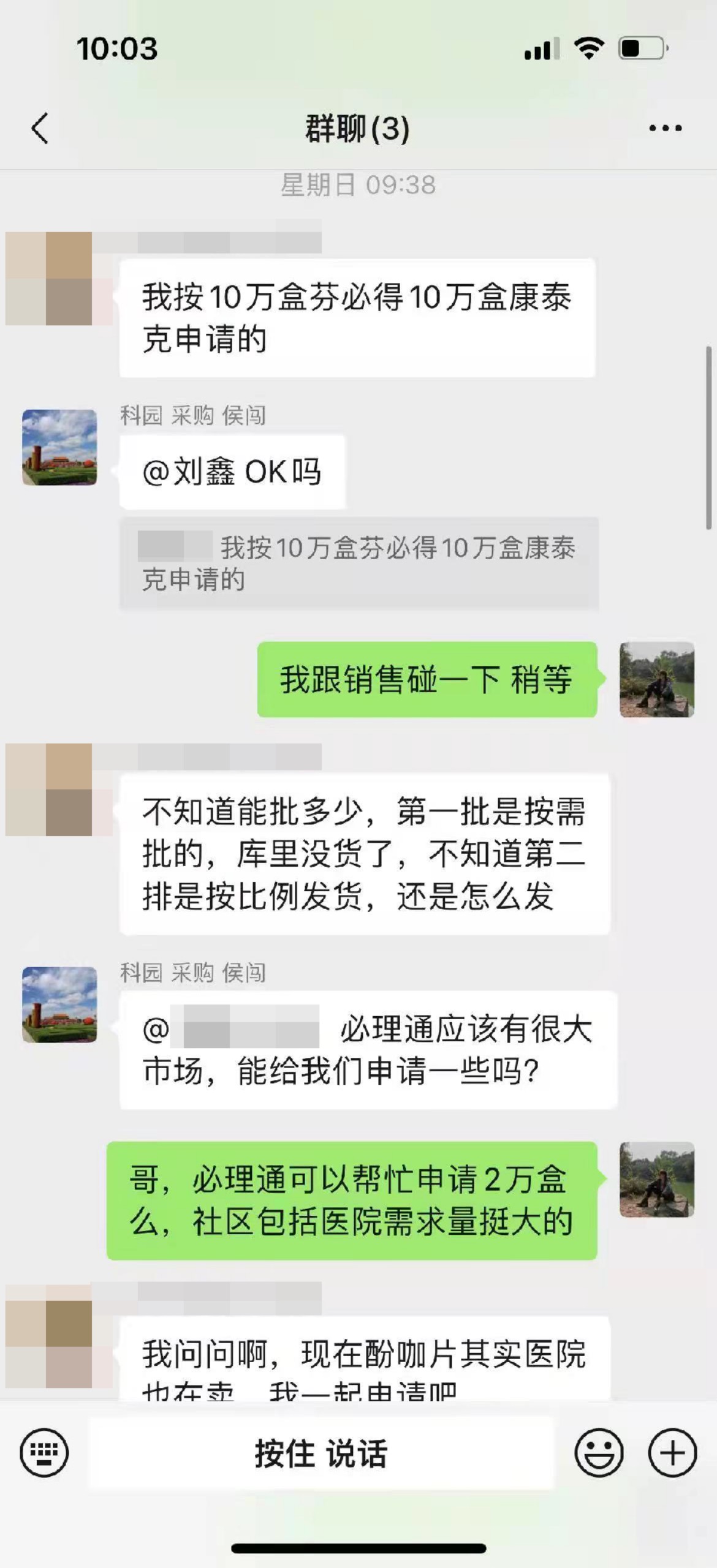
Task: Open the quoted message about 10万盒芬必得
Action: (358, 563)
